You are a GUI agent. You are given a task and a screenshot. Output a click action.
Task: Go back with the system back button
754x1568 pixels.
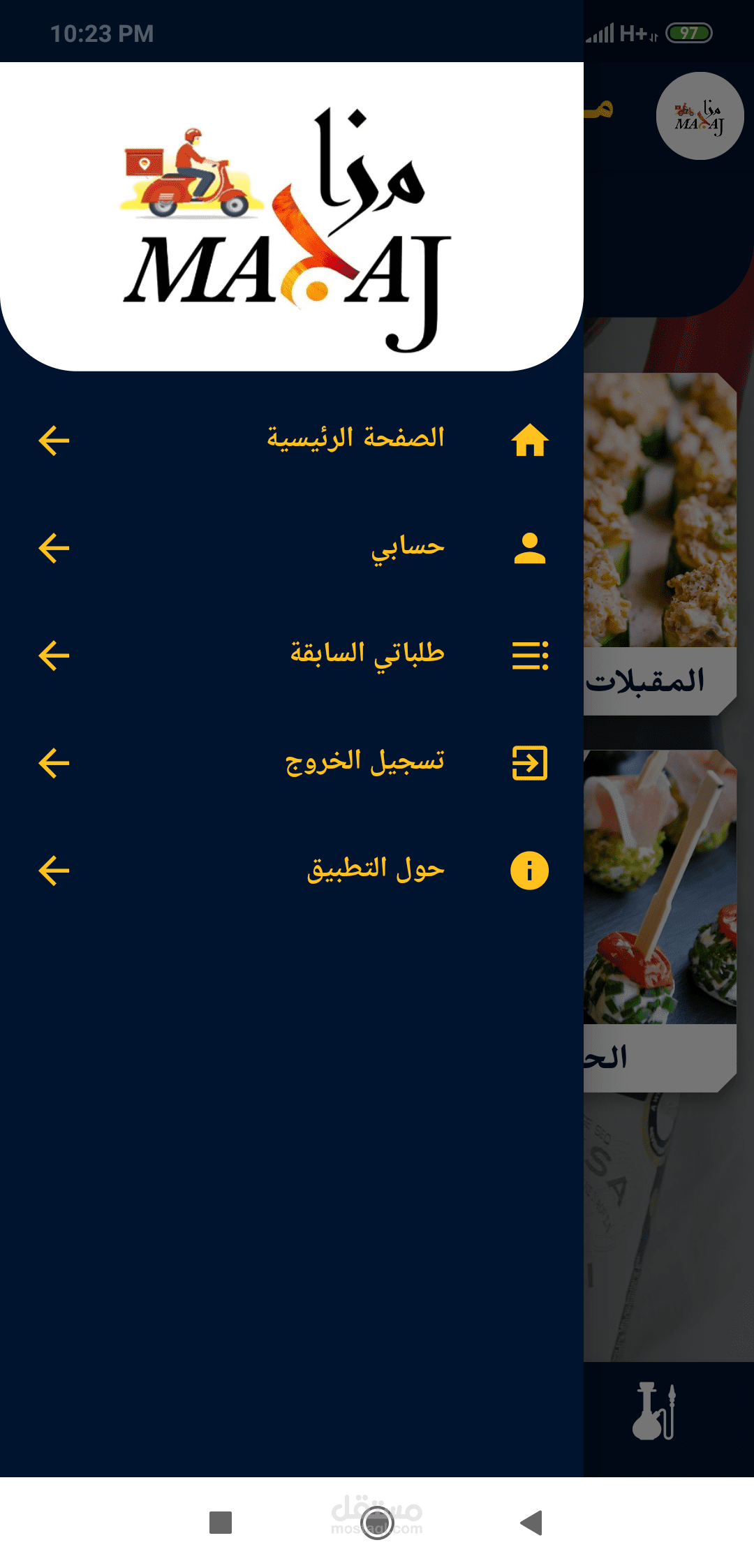pyautogui.click(x=532, y=1522)
